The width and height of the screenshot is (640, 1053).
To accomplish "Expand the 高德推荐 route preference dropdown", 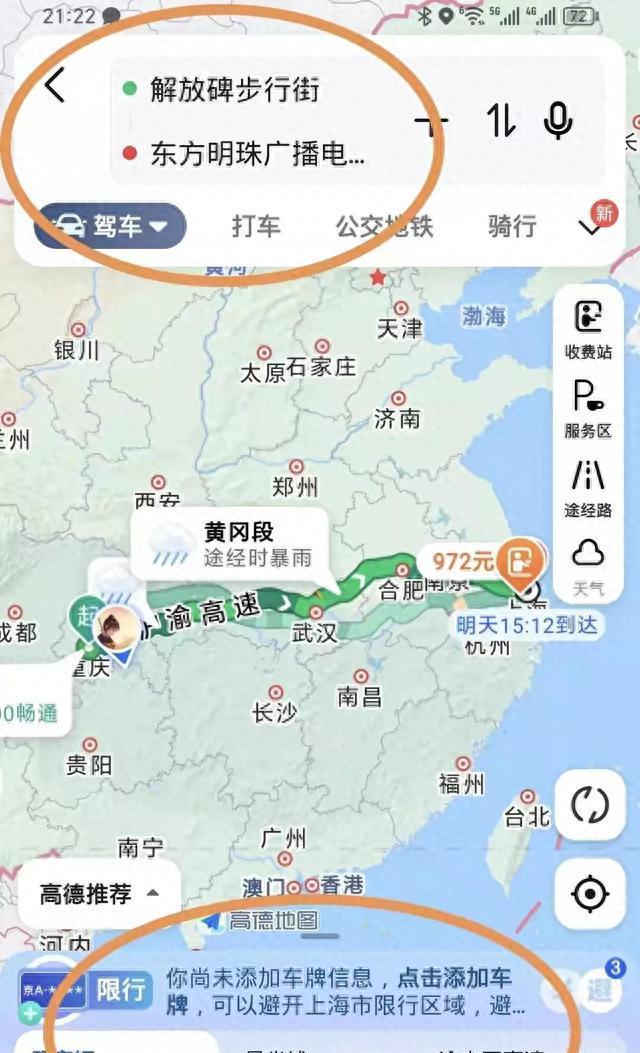I will click(x=99, y=893).
